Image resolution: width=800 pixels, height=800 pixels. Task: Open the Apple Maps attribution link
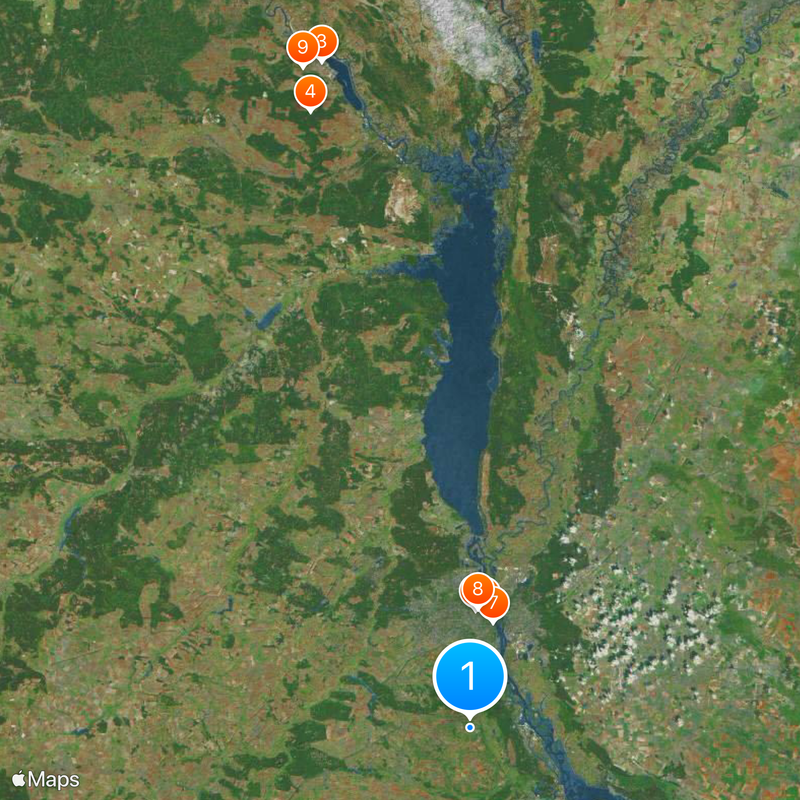(46, 780)
